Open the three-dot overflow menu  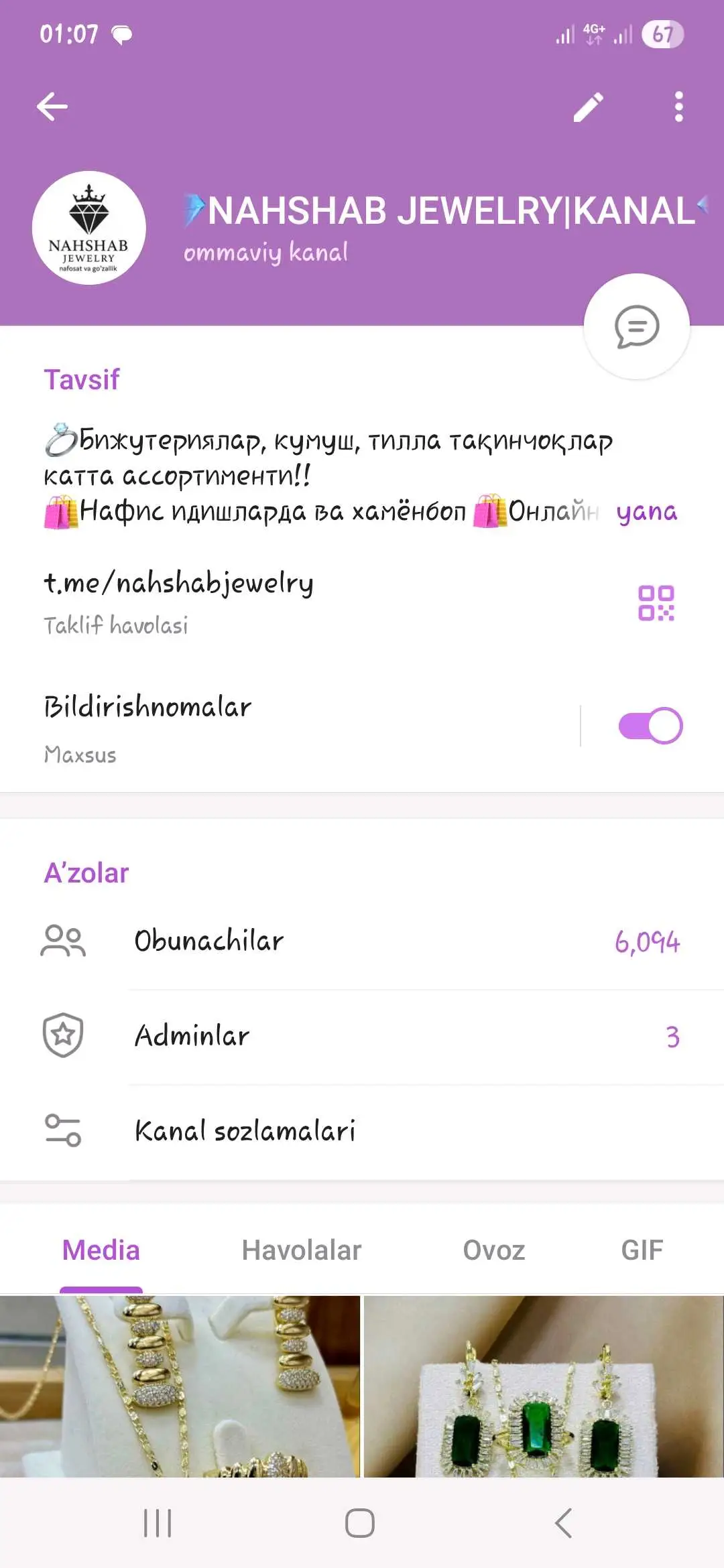click(x=678, y=107)
